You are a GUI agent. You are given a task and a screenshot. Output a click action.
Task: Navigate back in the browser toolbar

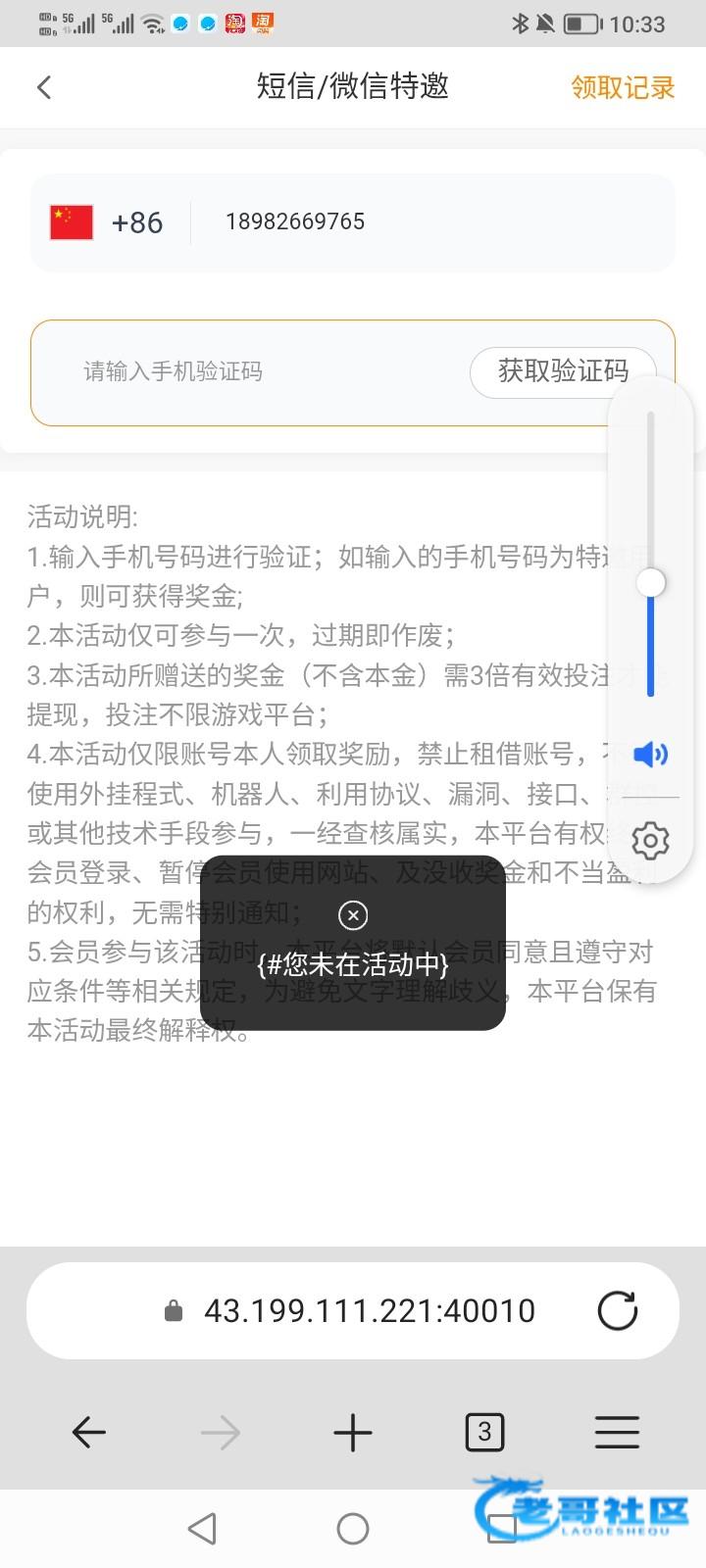[x=89, y=1433]
